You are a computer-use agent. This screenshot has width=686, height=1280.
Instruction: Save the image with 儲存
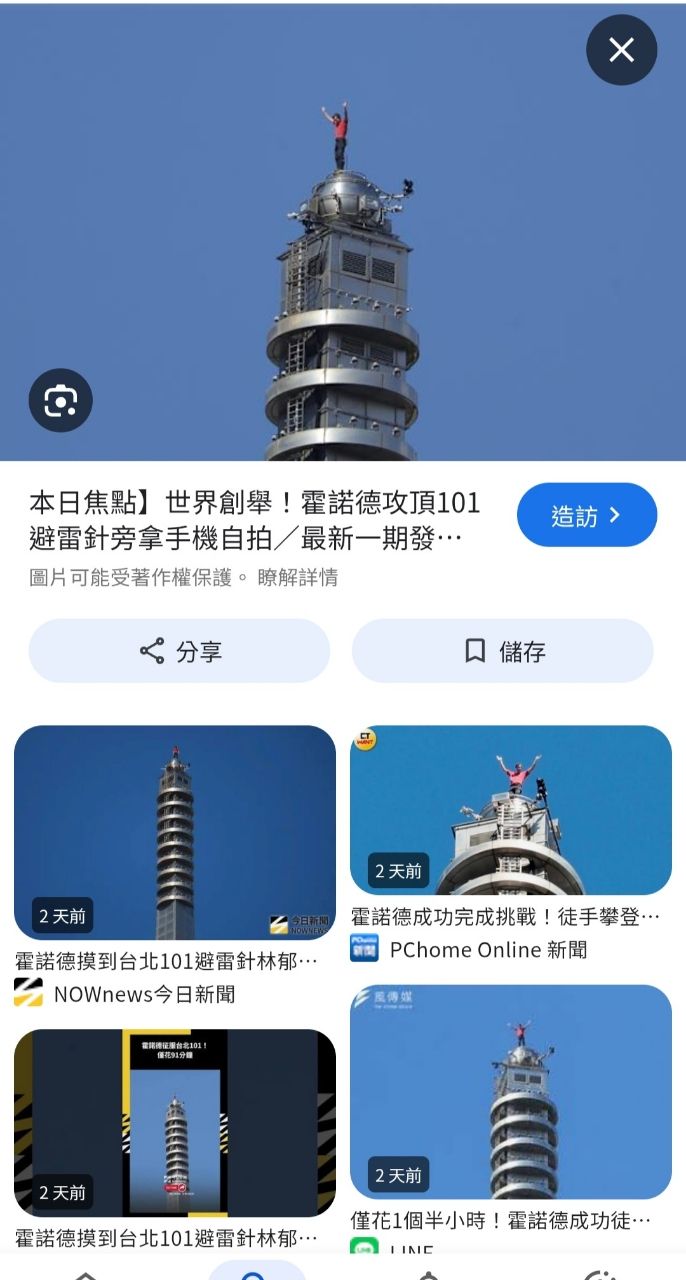pos(503,651)
